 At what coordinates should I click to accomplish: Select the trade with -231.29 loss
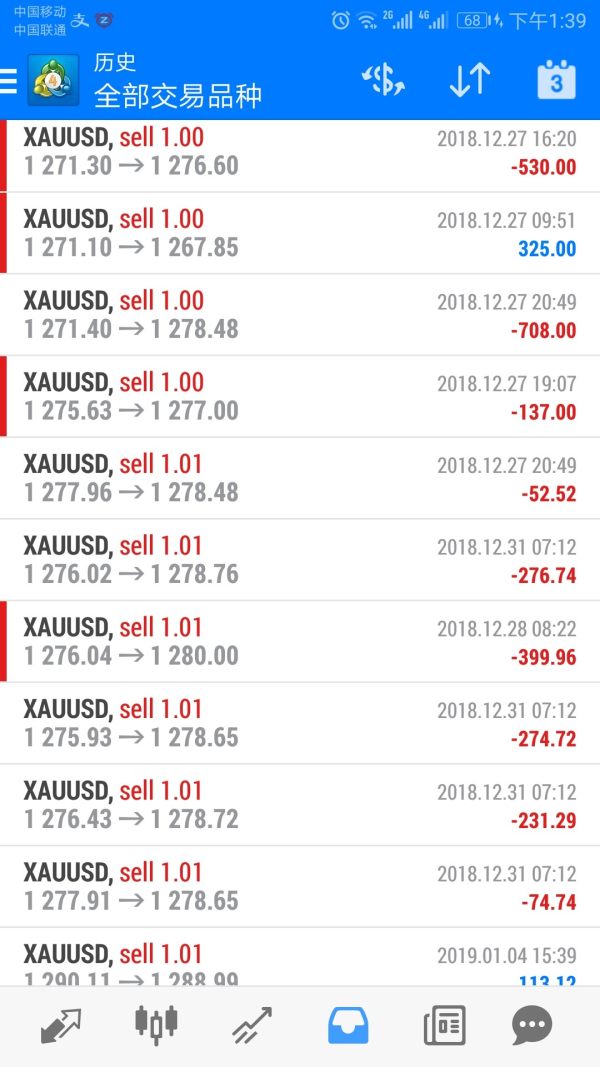tap(300, 806)
